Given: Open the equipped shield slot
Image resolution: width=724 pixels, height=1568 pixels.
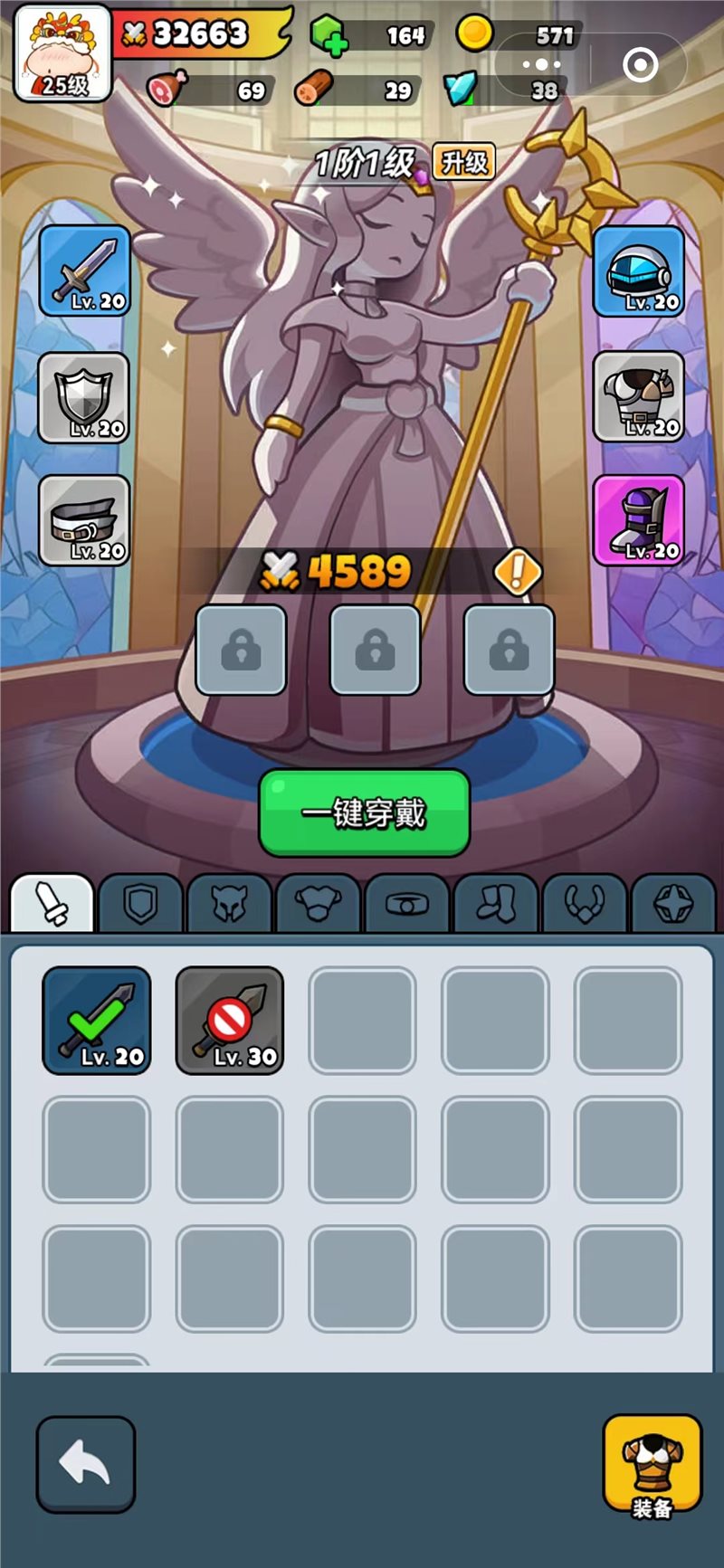Looking at the screenshot, I should click(84, 397).
